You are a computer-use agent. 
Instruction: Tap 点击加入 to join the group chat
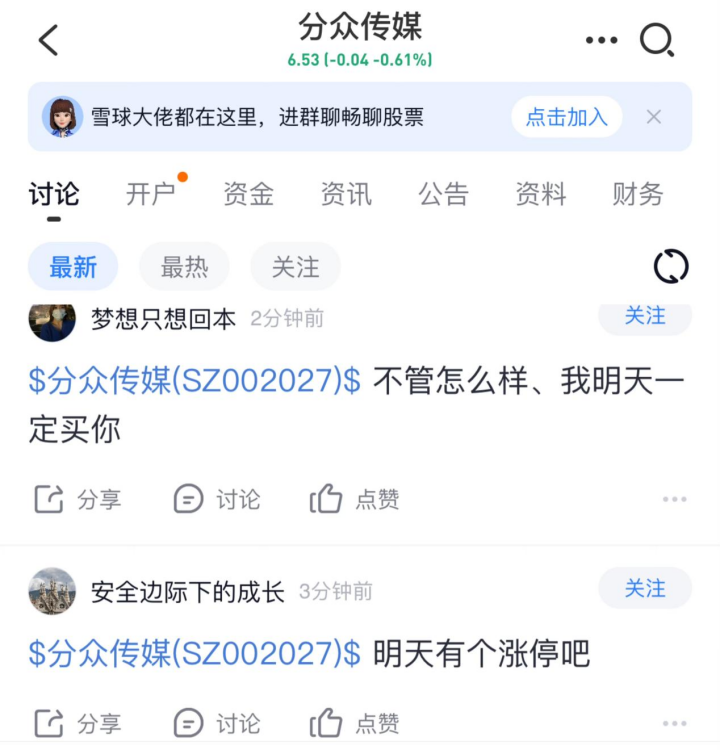click(x=566, y=117)
